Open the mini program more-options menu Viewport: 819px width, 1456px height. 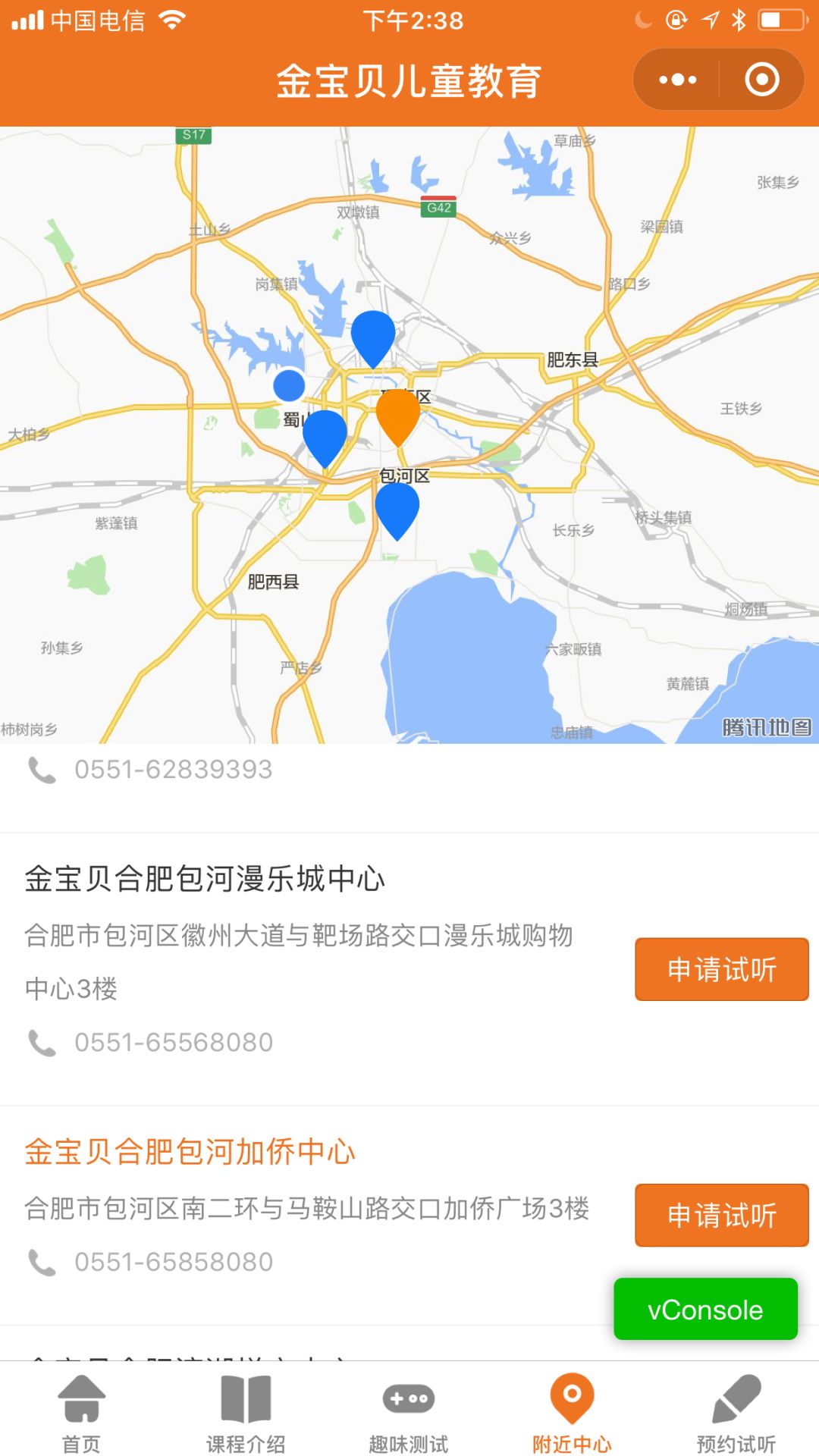tap(677, 80)
